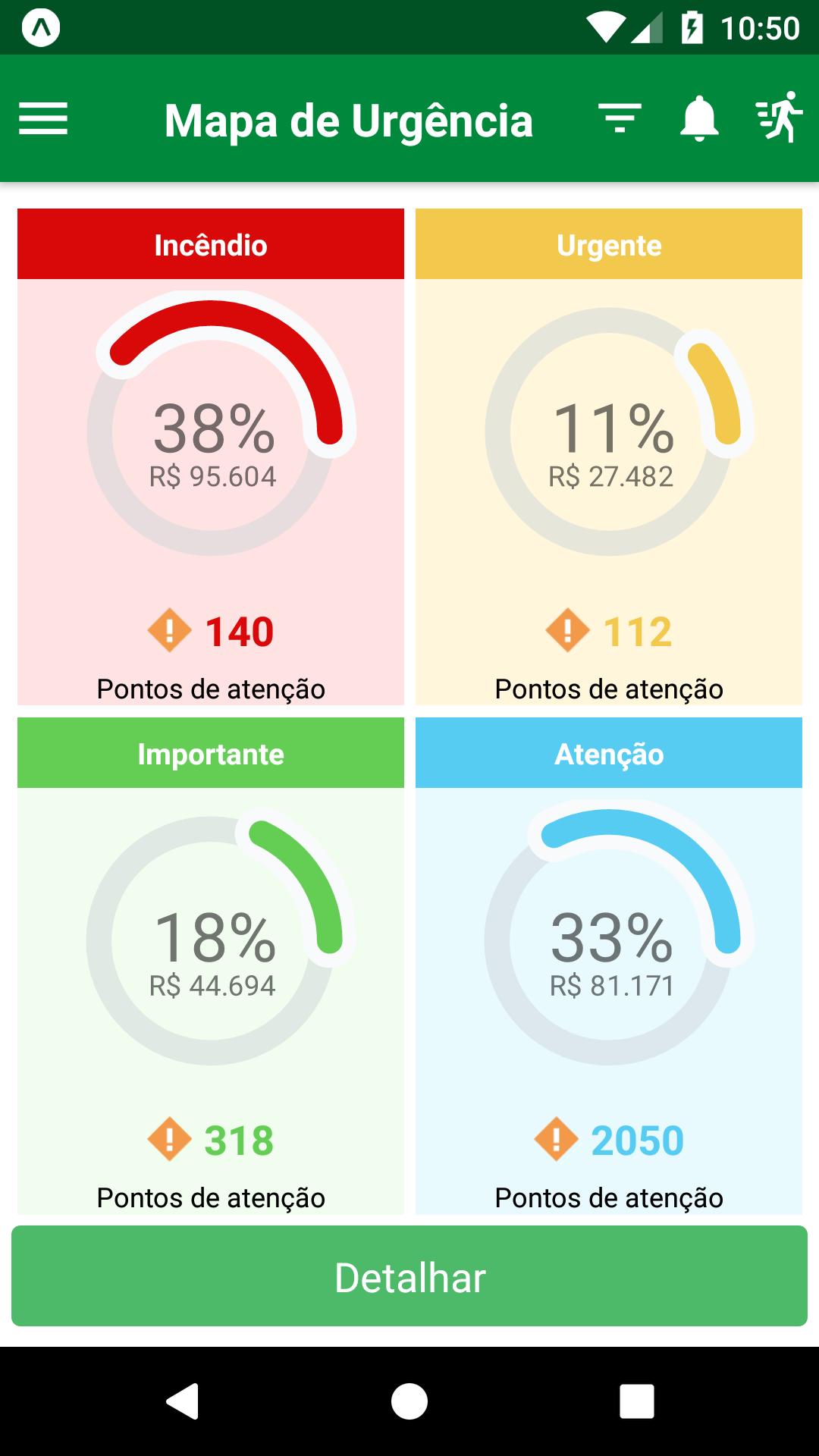Open the notifications bell
This screenshot has height=1456, width=819.
699,118
